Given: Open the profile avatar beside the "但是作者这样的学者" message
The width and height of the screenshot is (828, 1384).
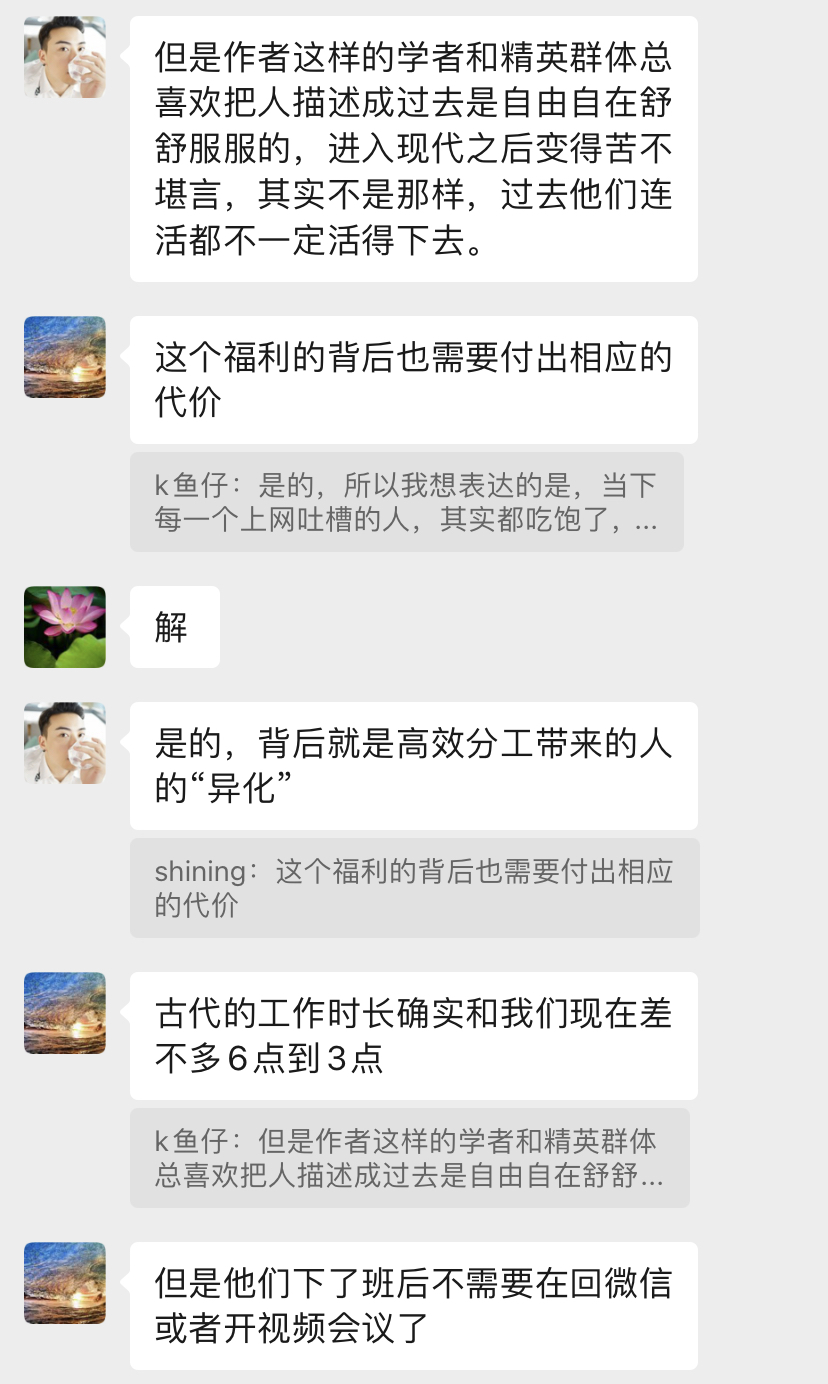Looking at the screenshot, I should [x=65, y=57].
